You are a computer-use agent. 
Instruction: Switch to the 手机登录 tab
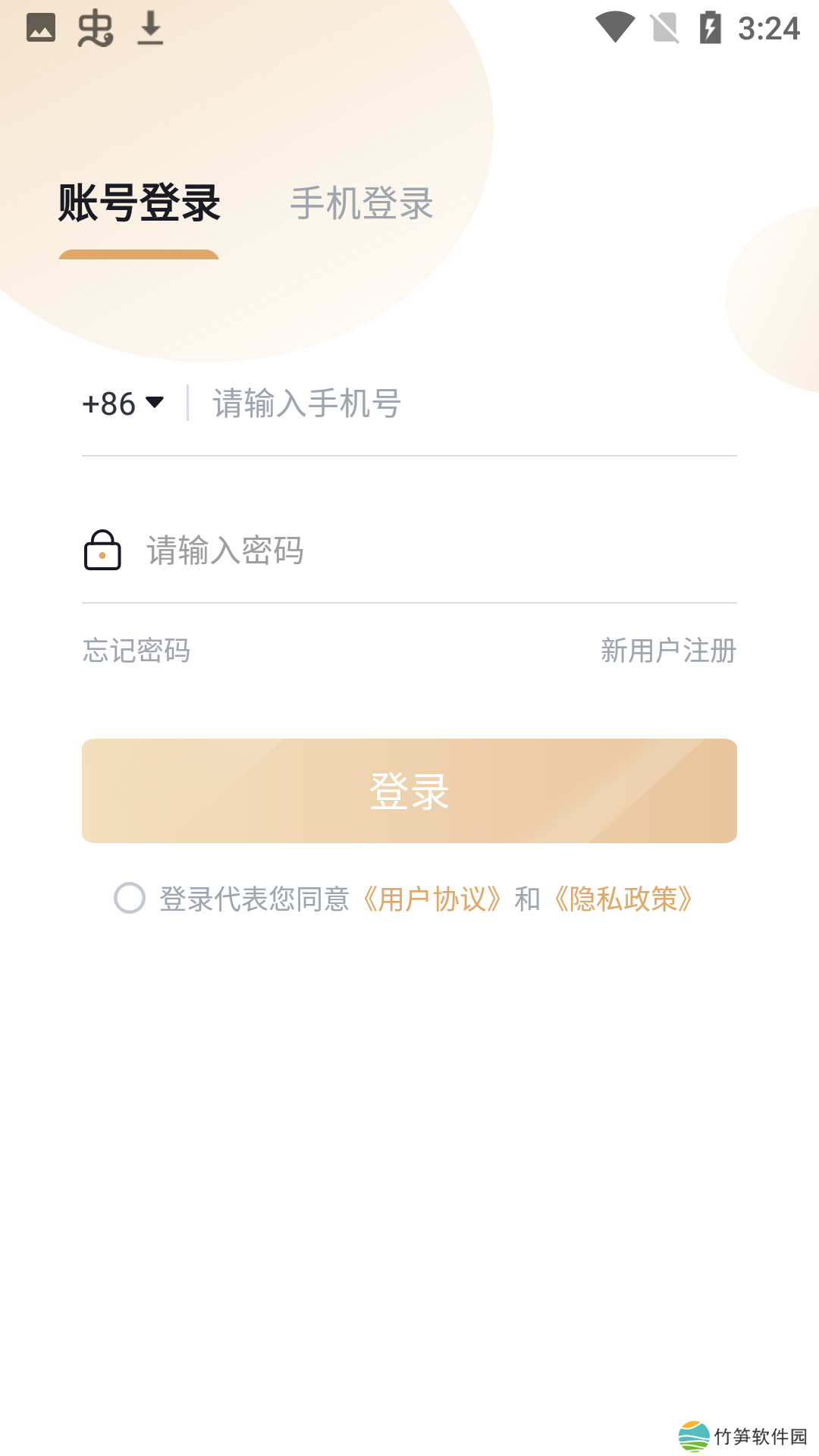361,204
